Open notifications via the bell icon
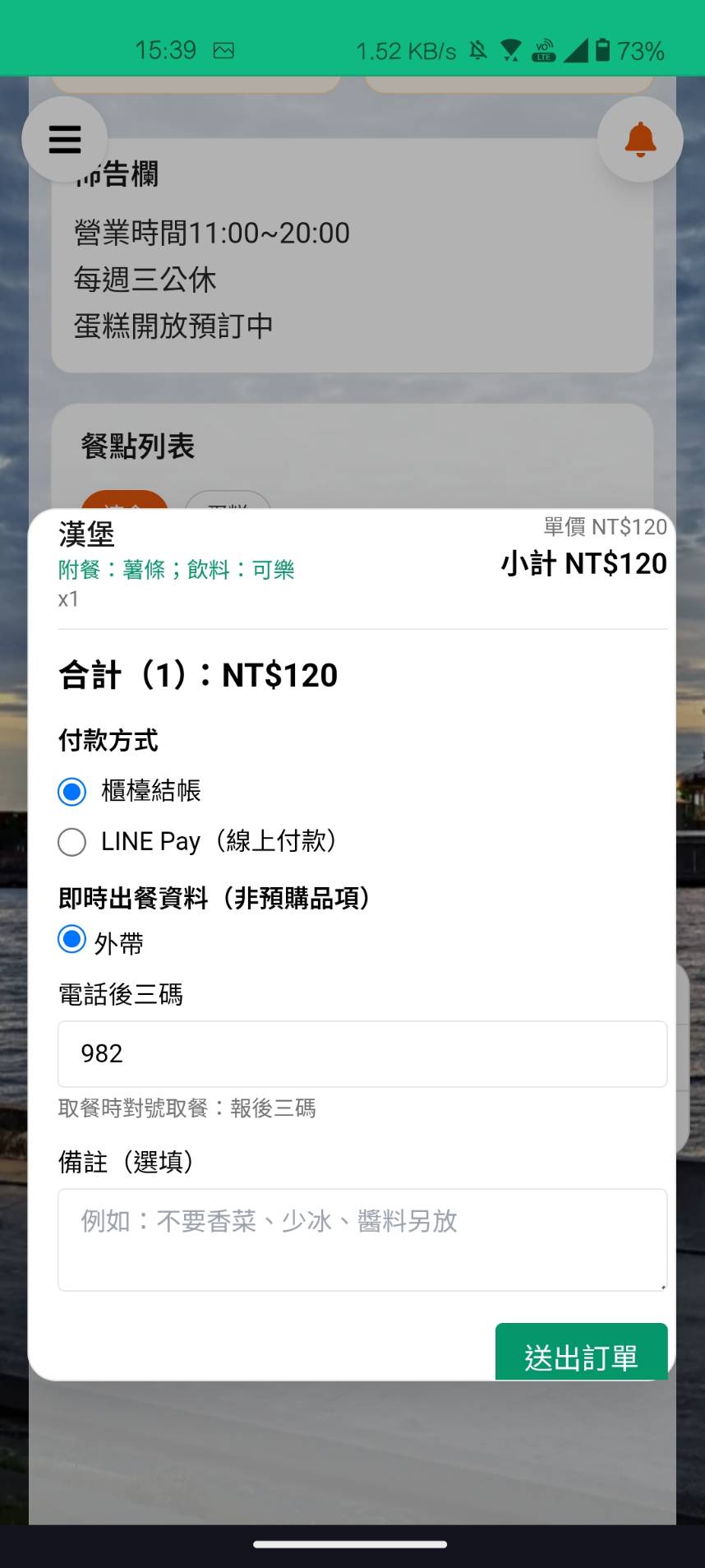 click(x=640, y=139)
